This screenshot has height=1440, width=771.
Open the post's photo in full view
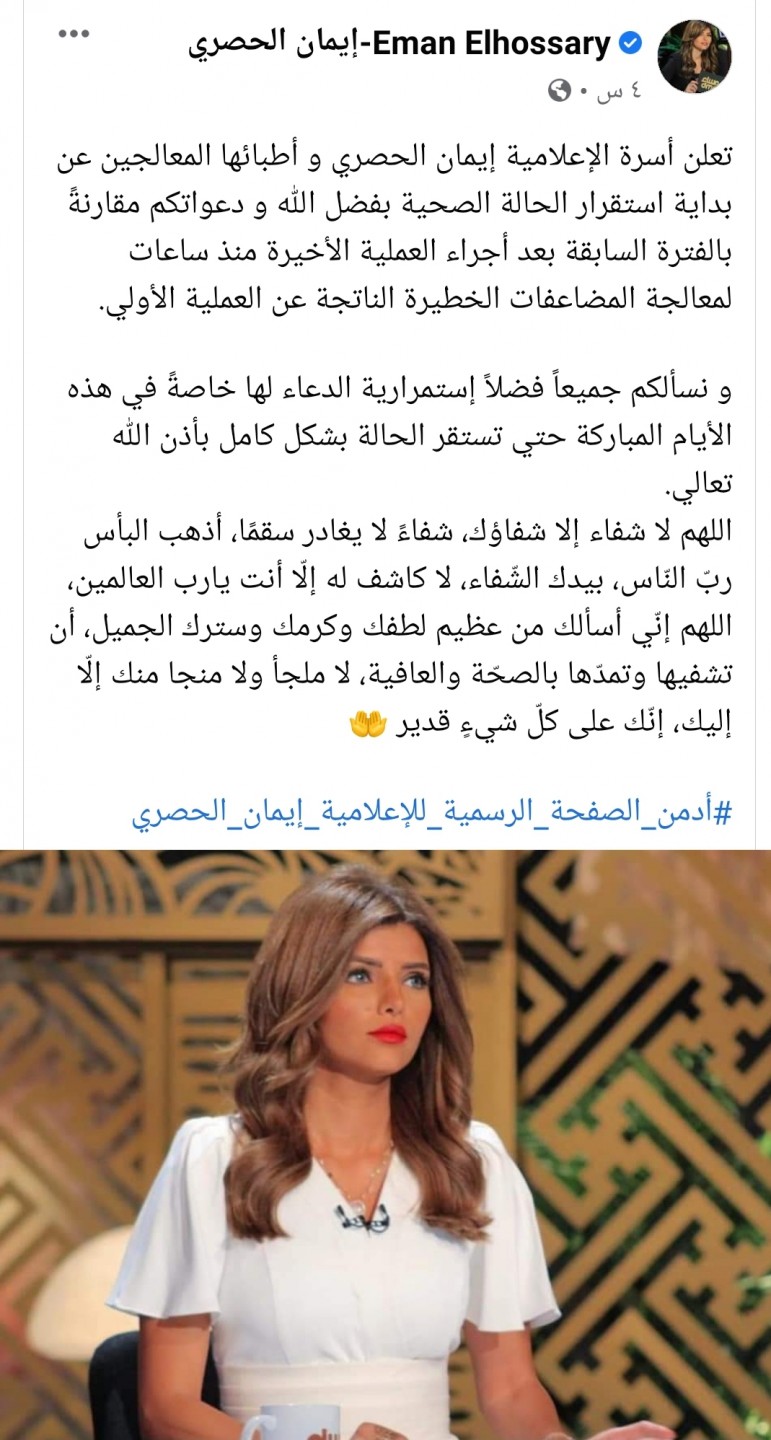(386, 1145)
